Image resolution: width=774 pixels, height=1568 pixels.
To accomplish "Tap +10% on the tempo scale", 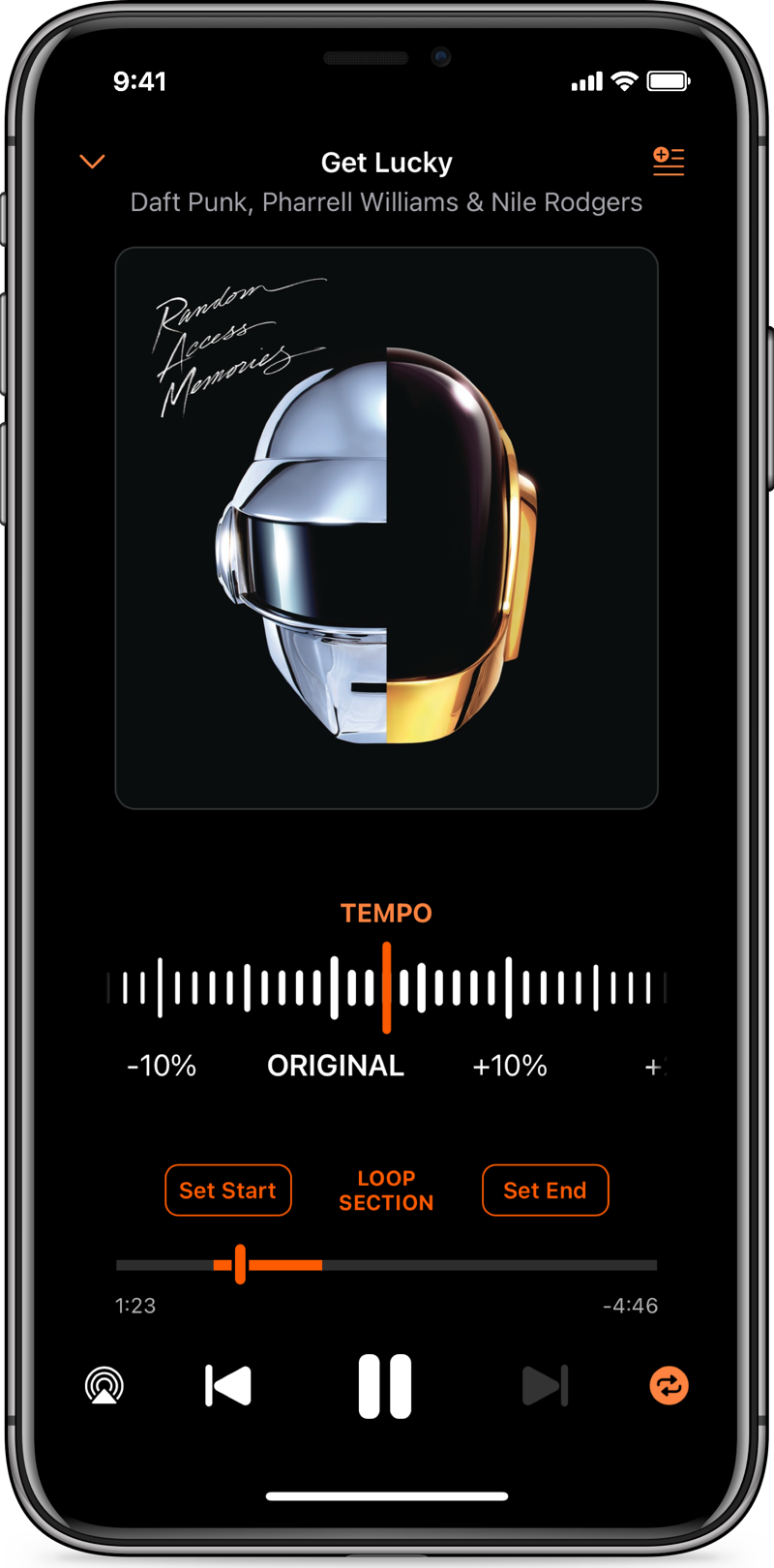I will 509,1066.
